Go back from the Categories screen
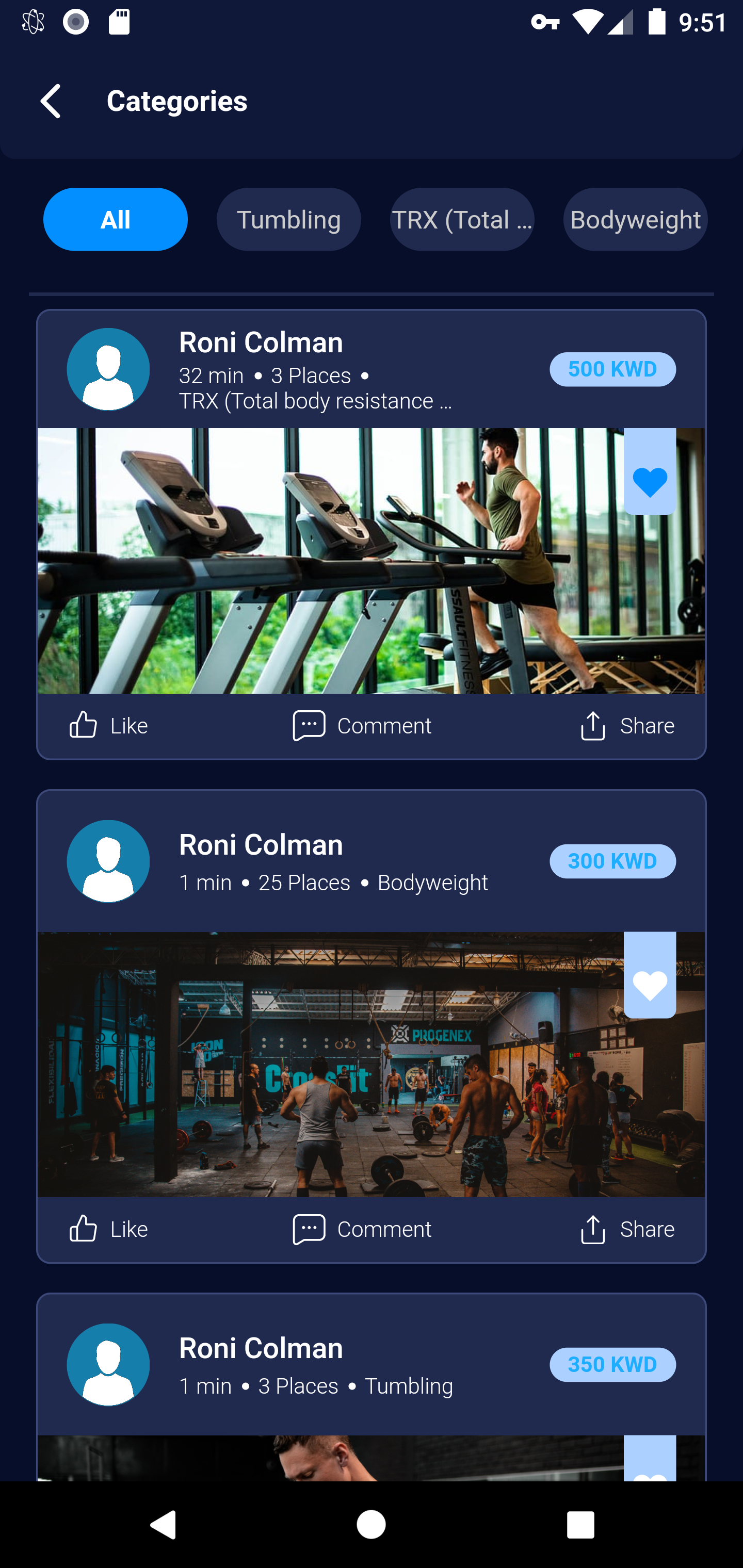The image size is (743, 1568). point(51,101)
